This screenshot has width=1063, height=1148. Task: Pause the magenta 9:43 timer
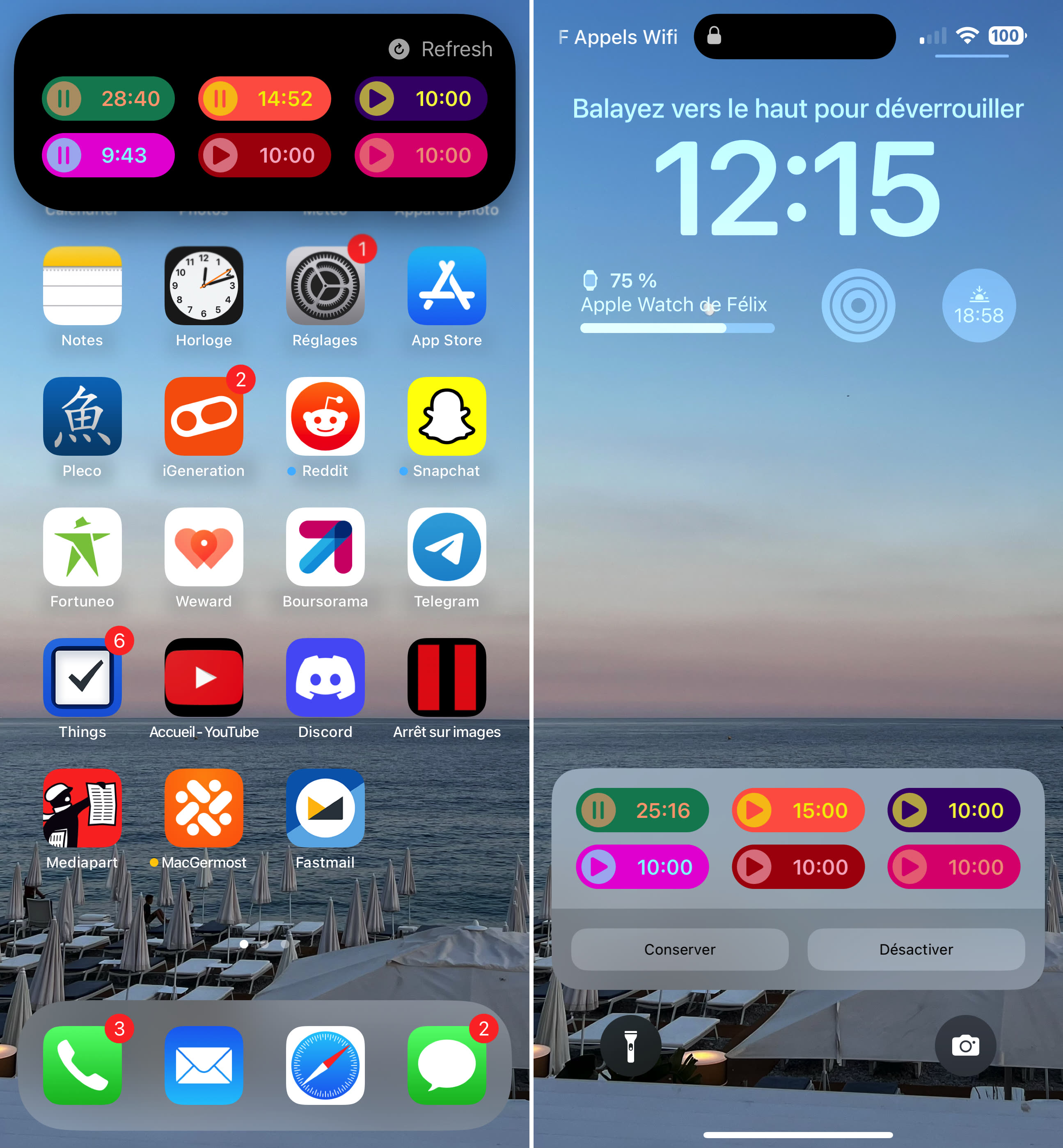pyautogui.click(x=64, y=155)
